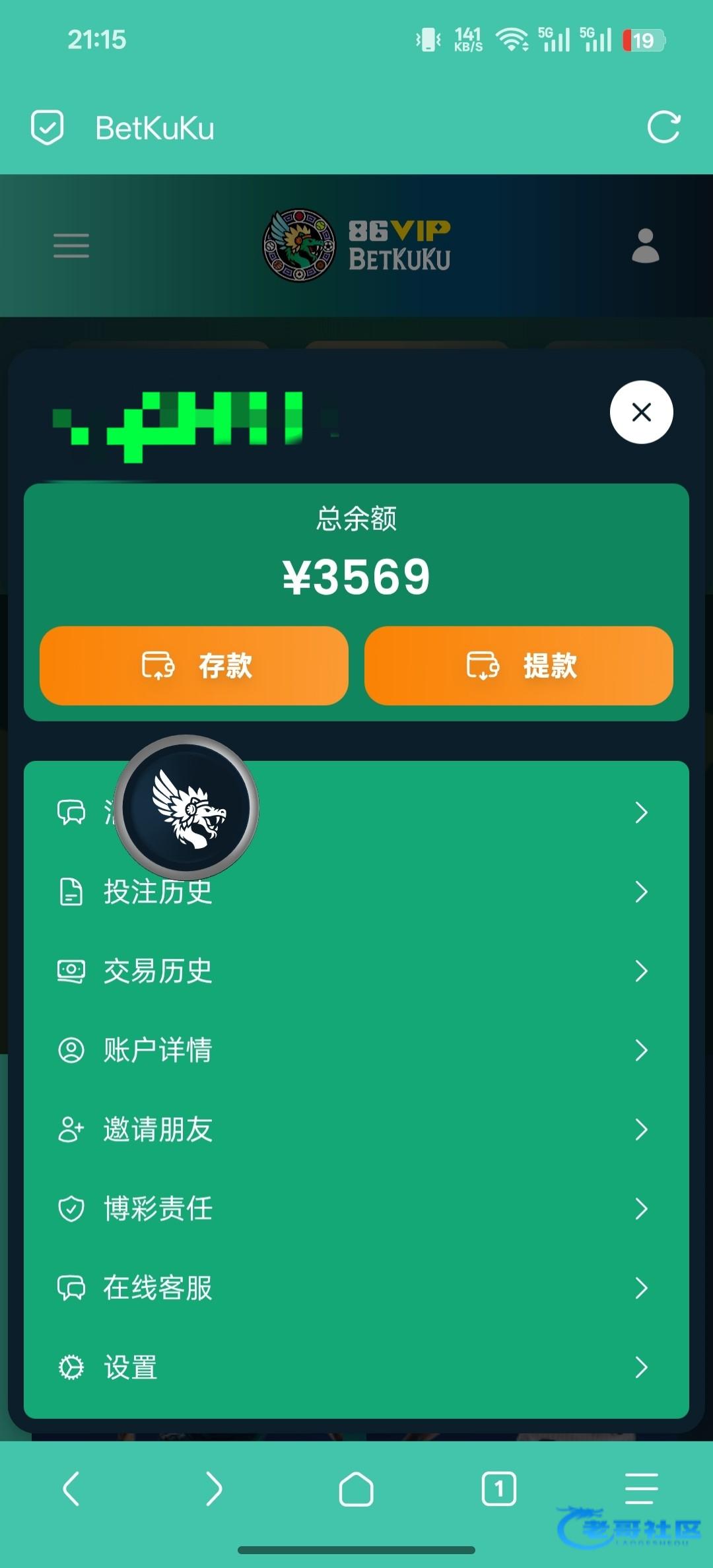The height and width of the screenshot is (1568, 713).
Task: Tap the 存款 deposit button
Action: coord(193,665)
